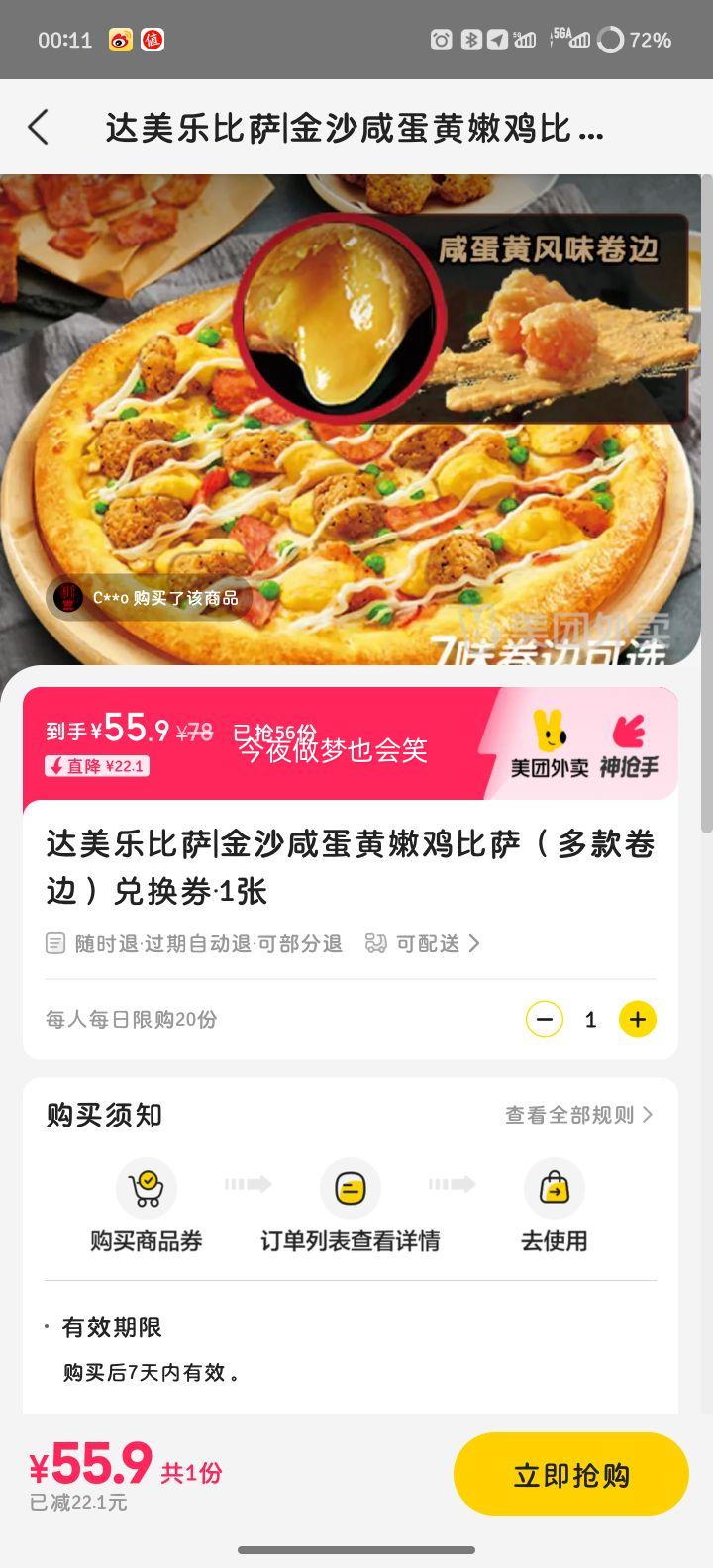
Task: Open 查看全部规则 to view all rules
Action: 578,1115
